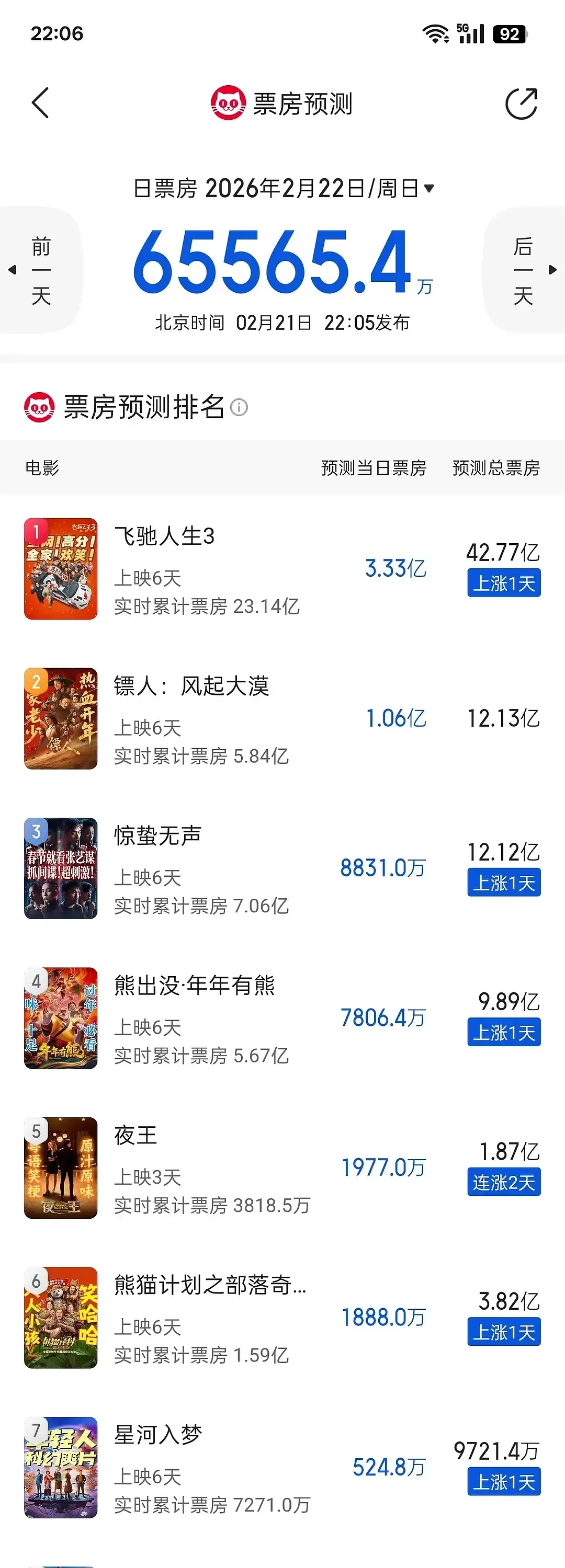
Task: Share the box office forecast page
Action: coord(521,104)
